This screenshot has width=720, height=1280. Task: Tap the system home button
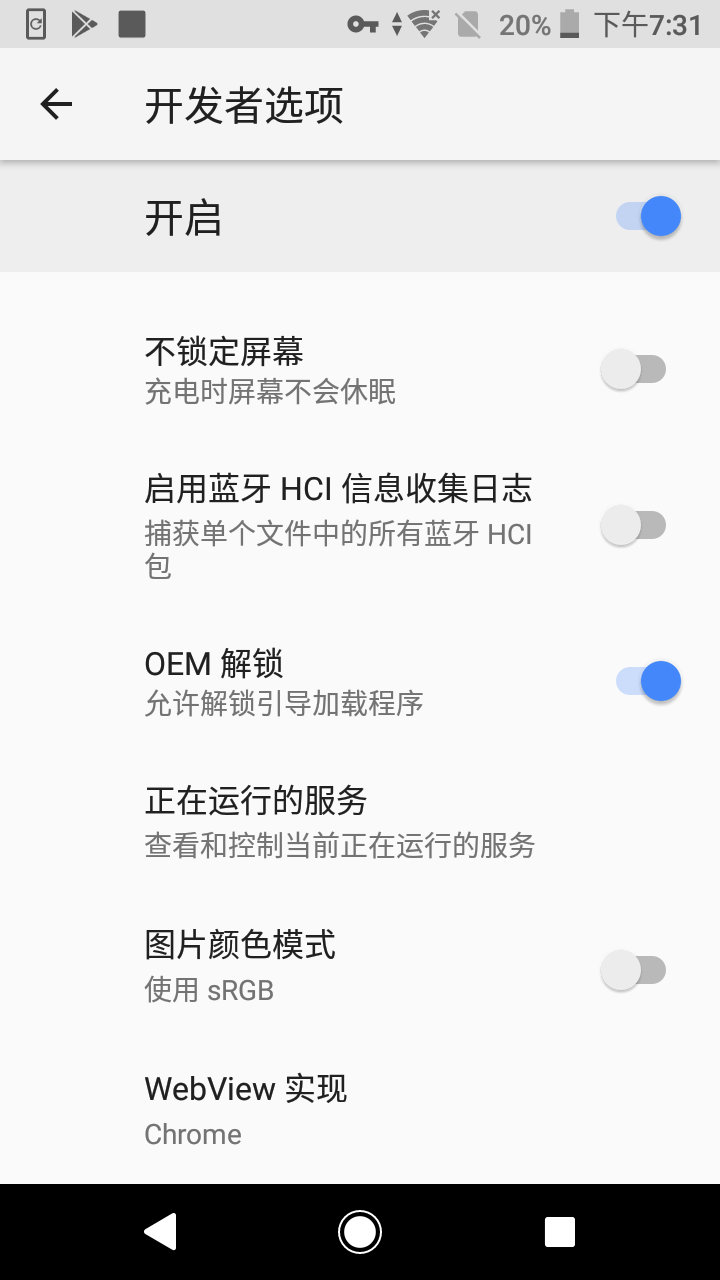tap(360, 1232)
